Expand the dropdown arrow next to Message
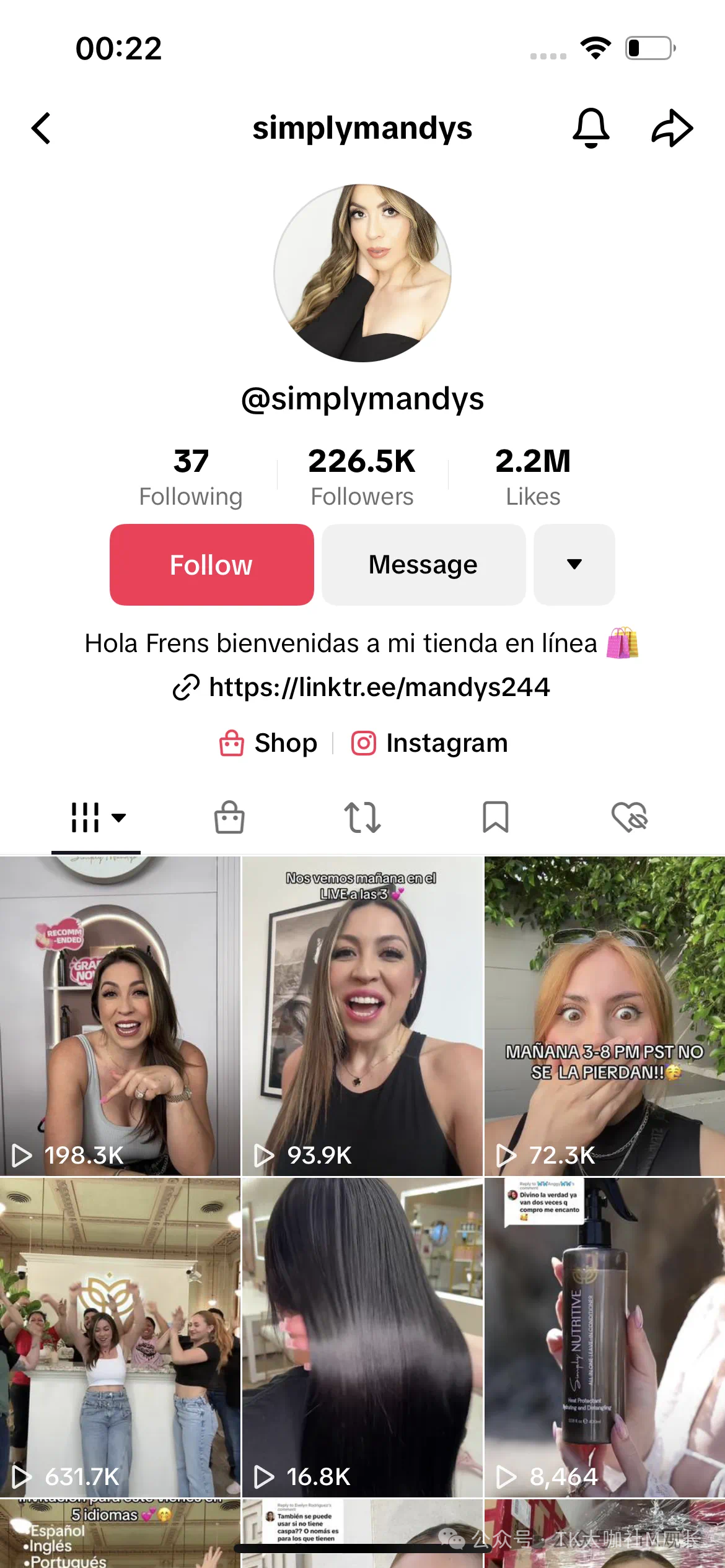Viewport: 725px width, 1568px height. click(574, 565)
